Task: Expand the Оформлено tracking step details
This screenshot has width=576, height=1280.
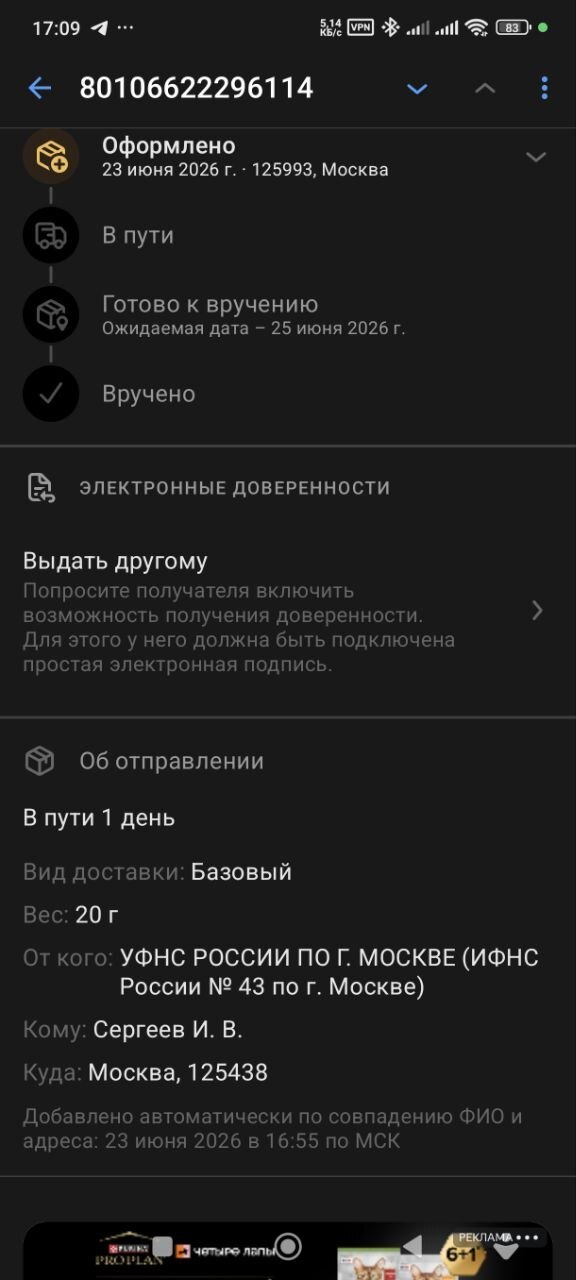Action: click(x=537, y=157)
